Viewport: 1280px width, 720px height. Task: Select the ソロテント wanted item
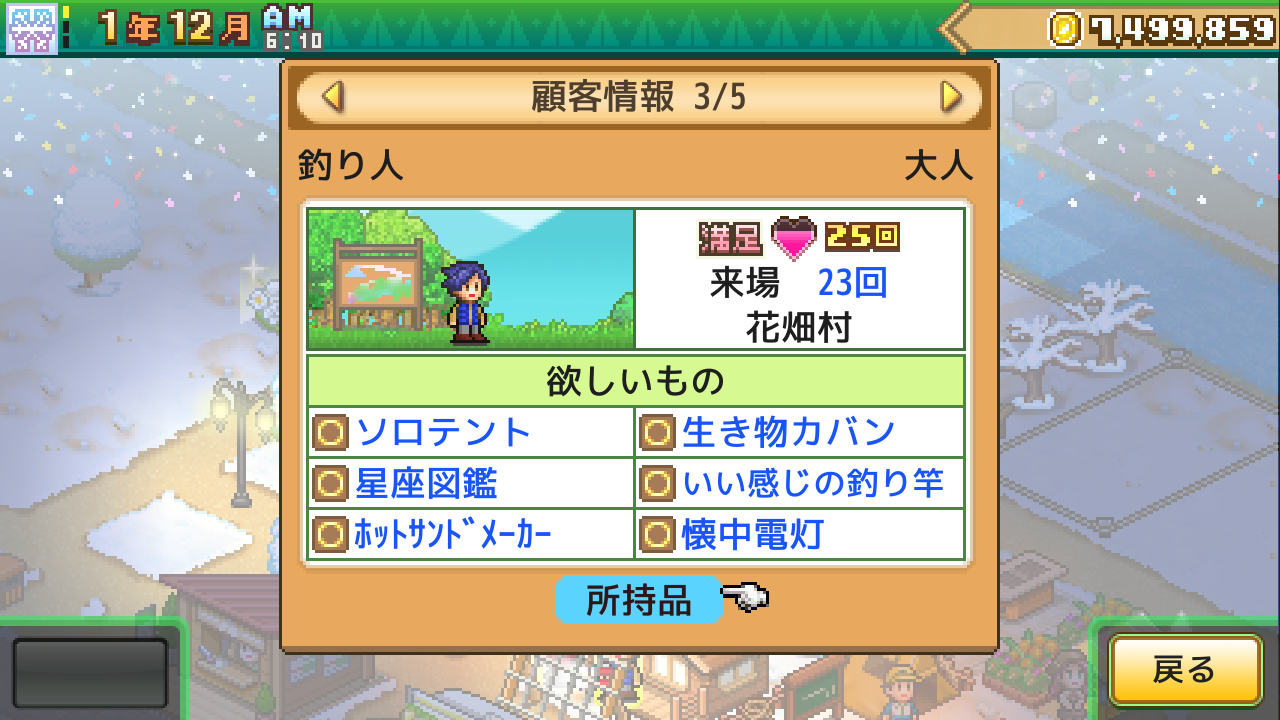point(470,432)
